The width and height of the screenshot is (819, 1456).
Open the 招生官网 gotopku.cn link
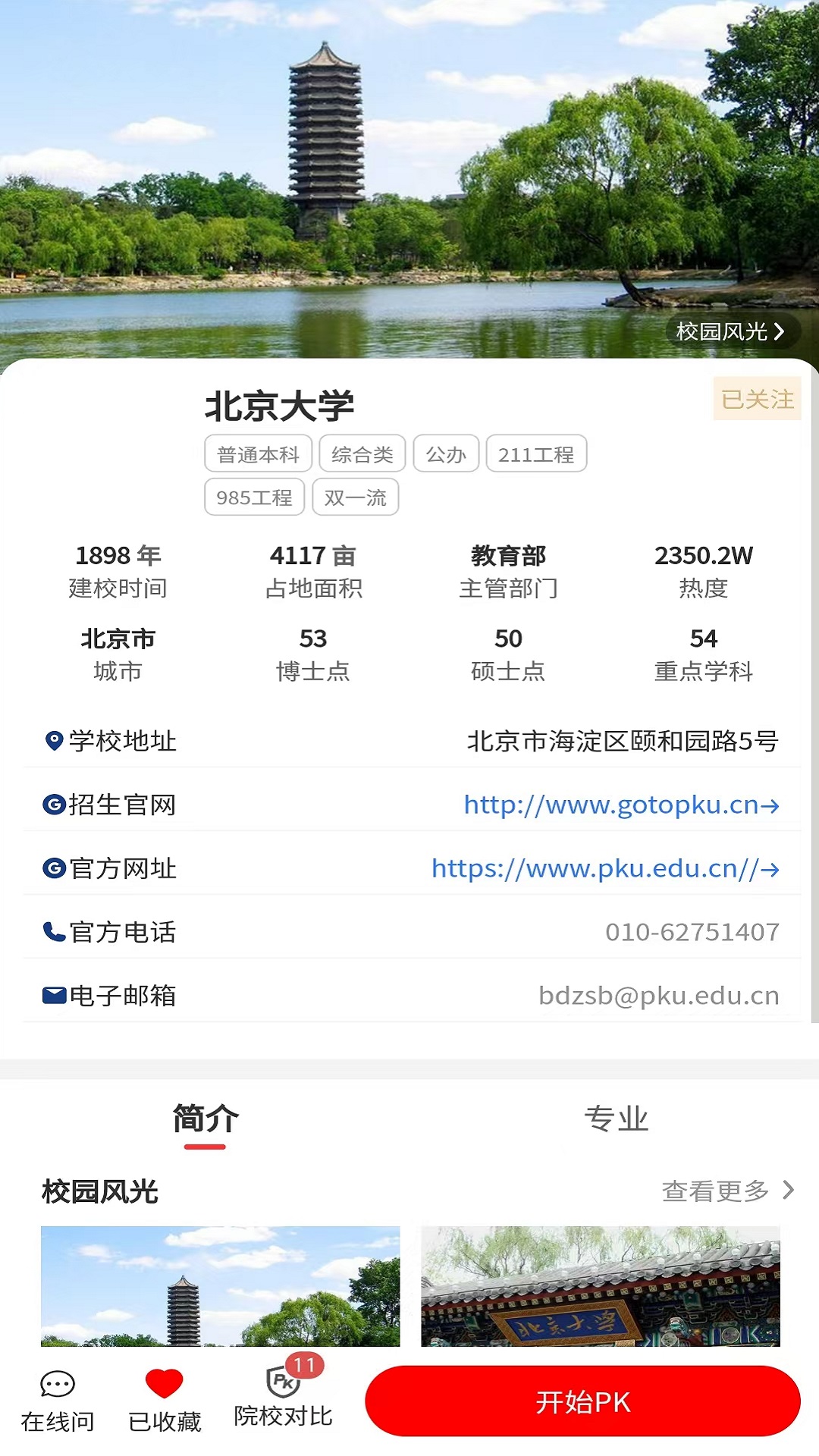621,805
